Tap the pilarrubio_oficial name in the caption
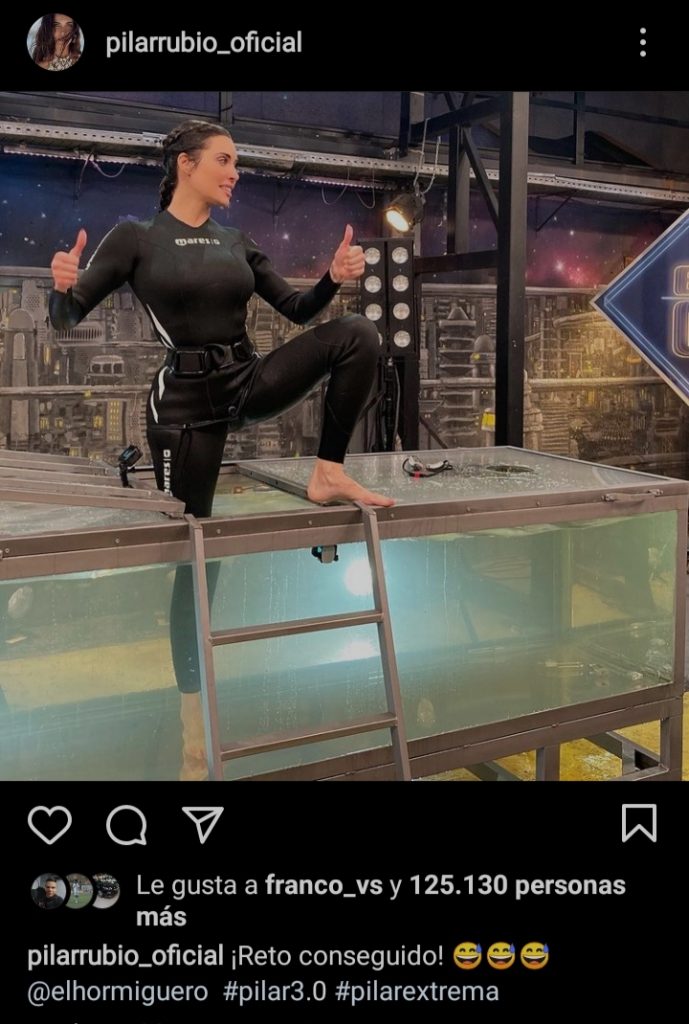Viewport: 689px width, 1024px height. tap(125, 956)
